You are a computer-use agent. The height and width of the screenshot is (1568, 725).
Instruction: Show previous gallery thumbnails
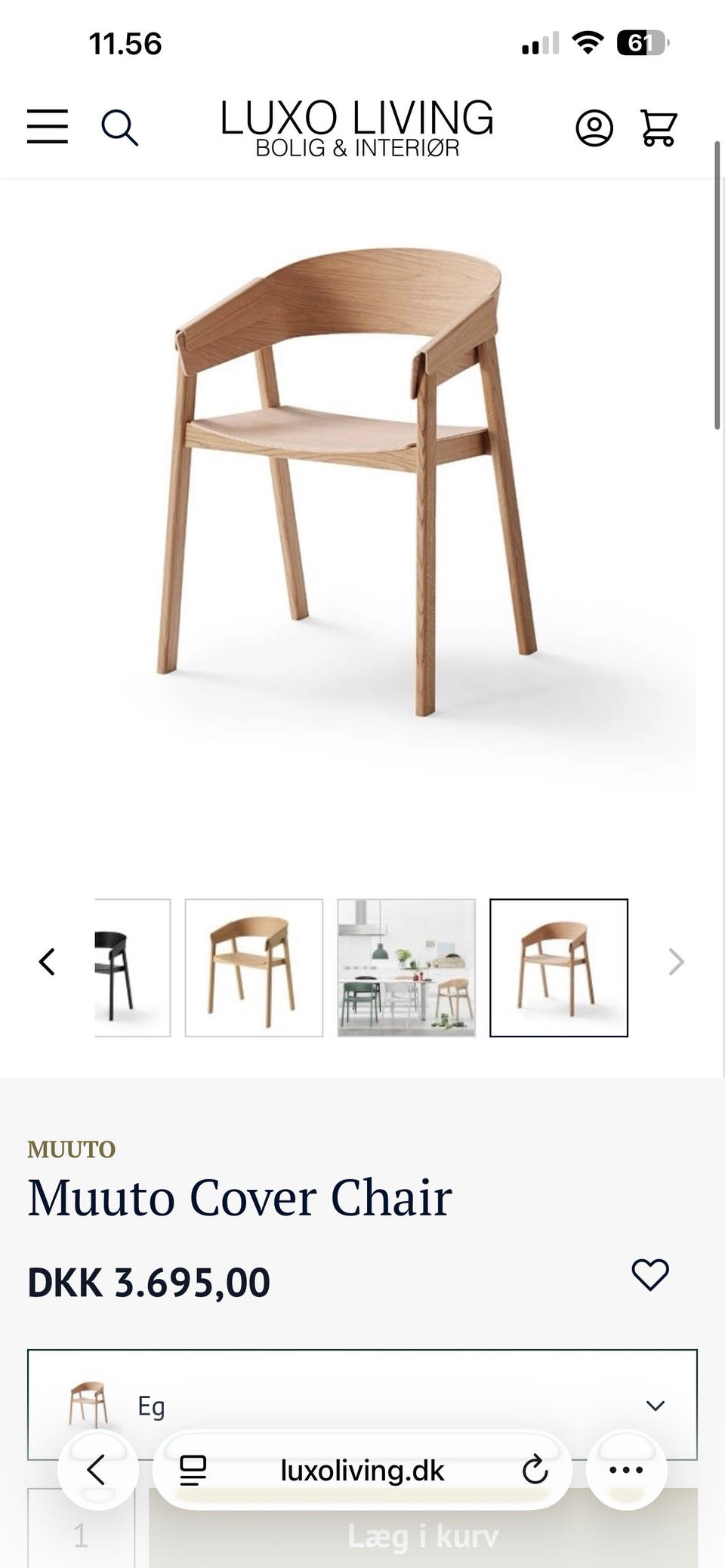coord(47,962)
